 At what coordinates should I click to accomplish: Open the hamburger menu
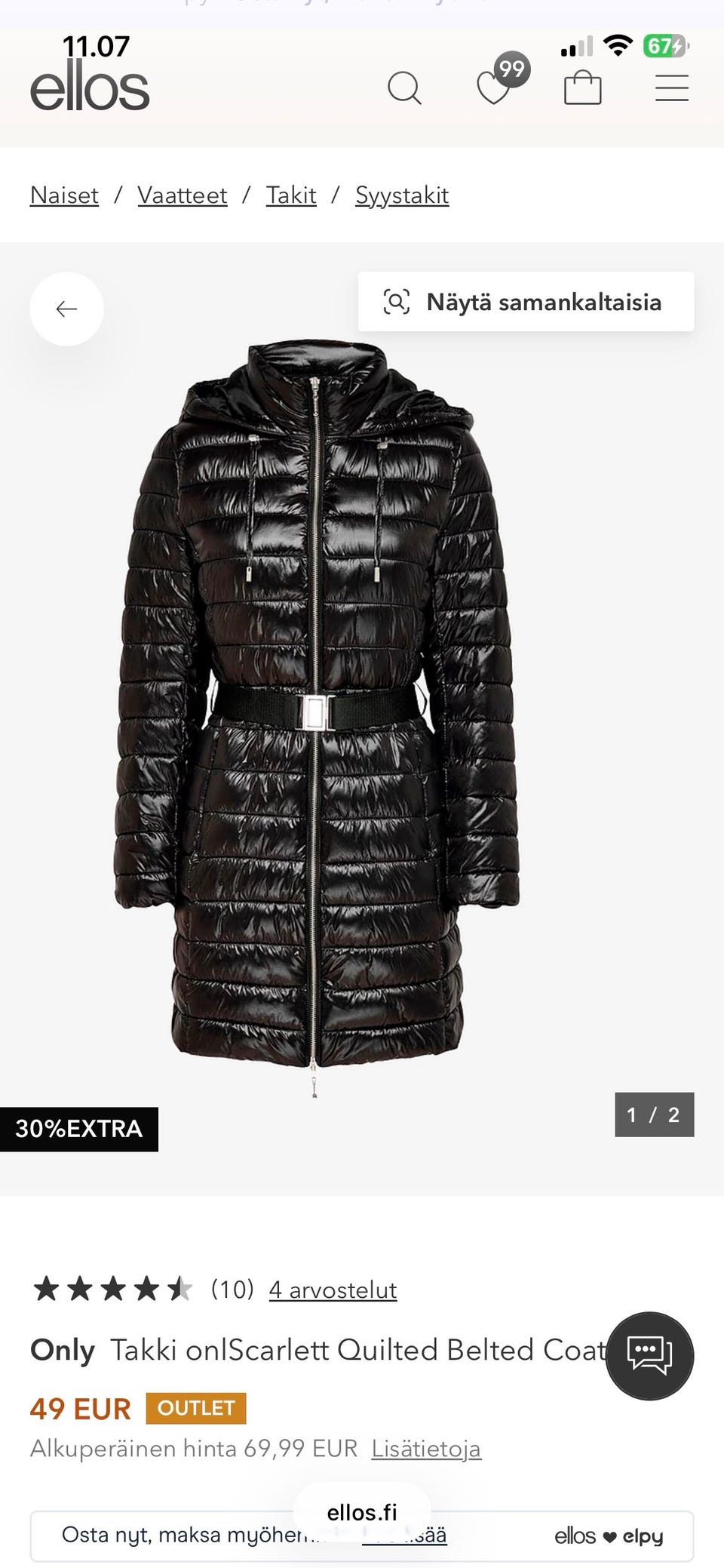(671, 88)
